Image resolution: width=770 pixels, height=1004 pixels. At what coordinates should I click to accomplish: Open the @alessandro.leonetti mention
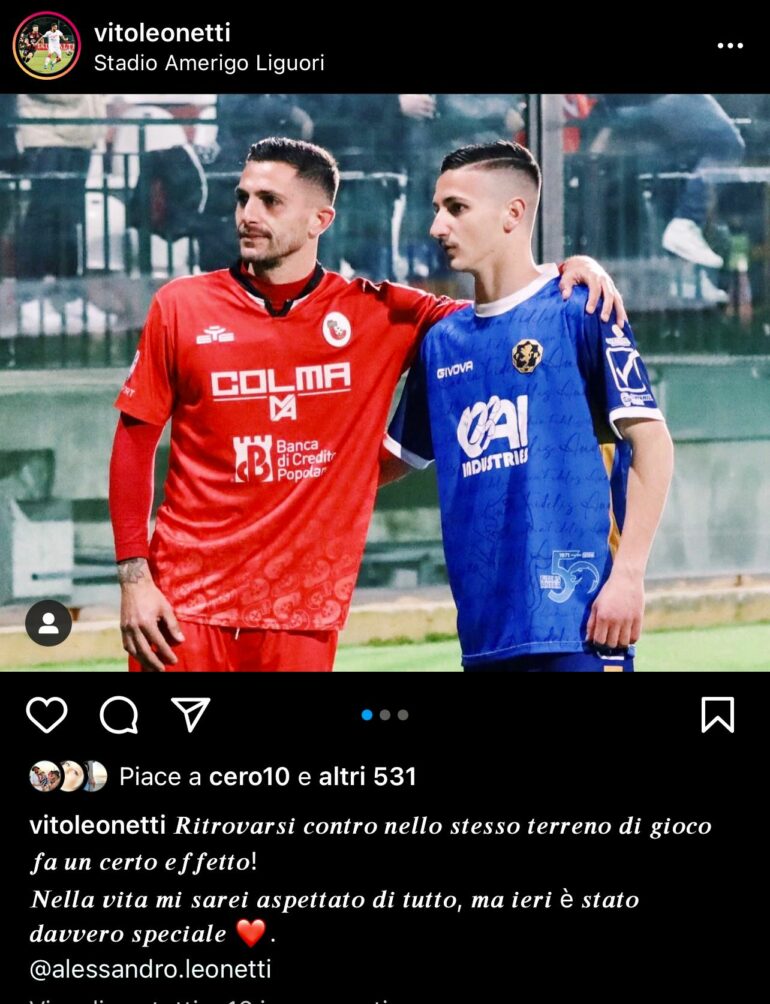click(x=150, y=969)
